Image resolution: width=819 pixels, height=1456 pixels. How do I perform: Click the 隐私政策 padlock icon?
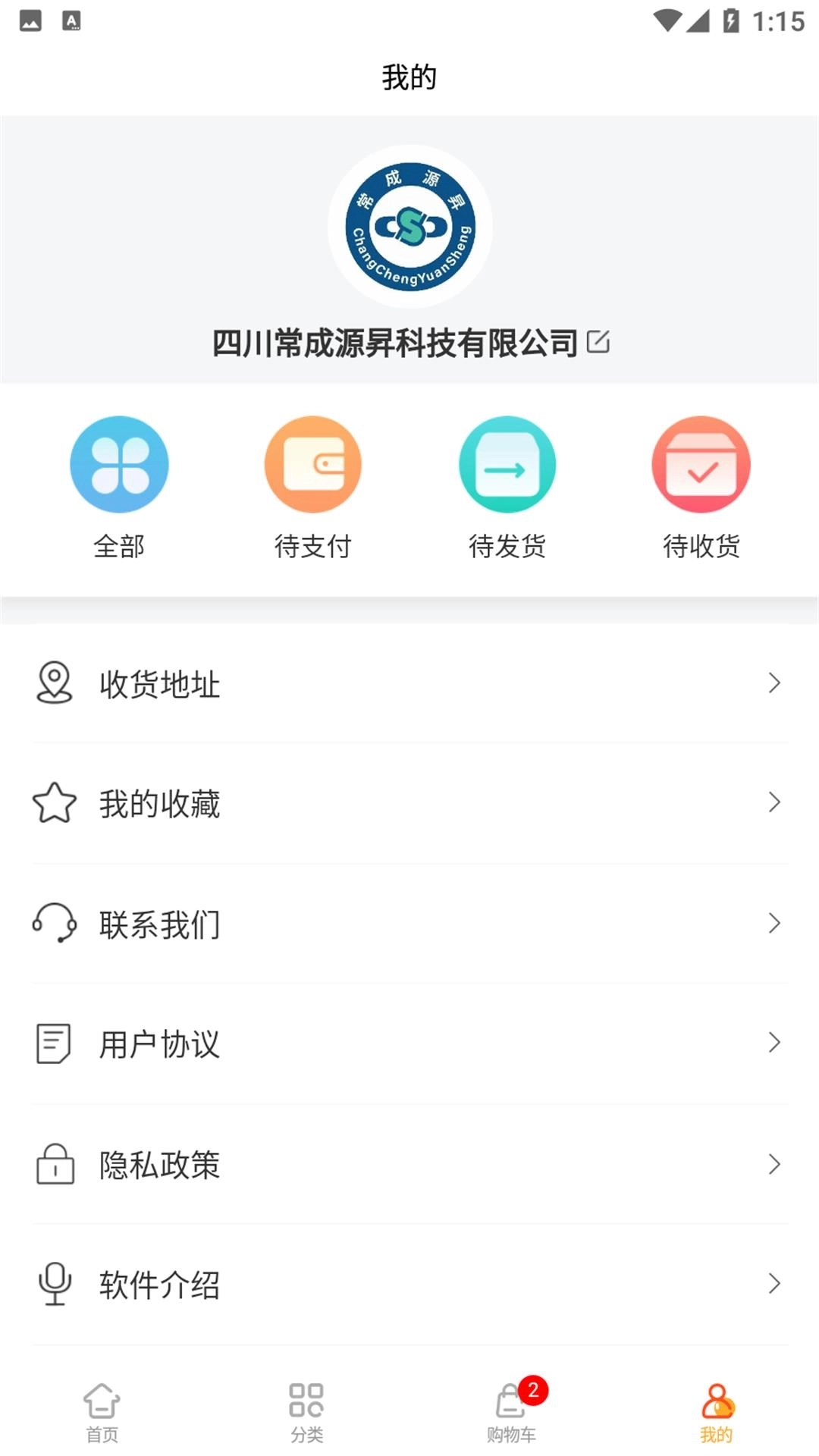click(52, 1165)
